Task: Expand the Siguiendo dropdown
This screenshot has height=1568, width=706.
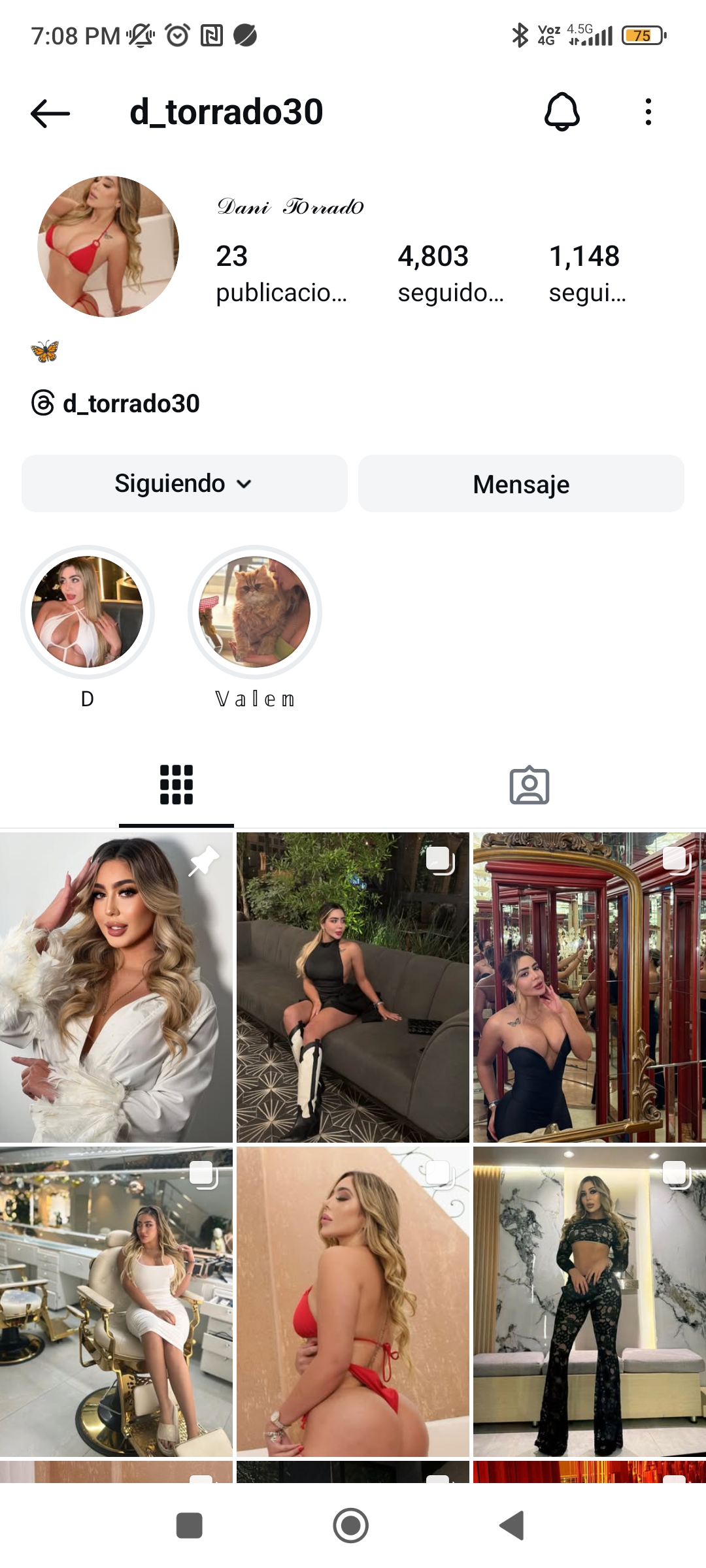Action: click(x=184, y=483)
